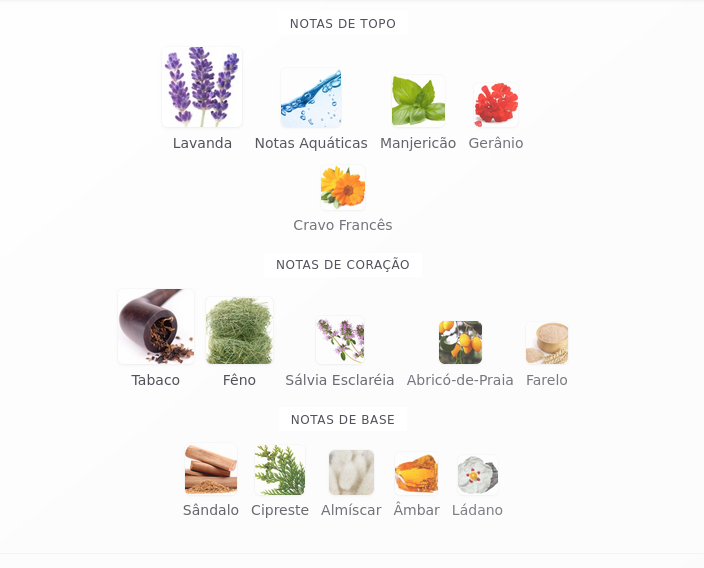Select the Manjericão note

tap(418, 113)
